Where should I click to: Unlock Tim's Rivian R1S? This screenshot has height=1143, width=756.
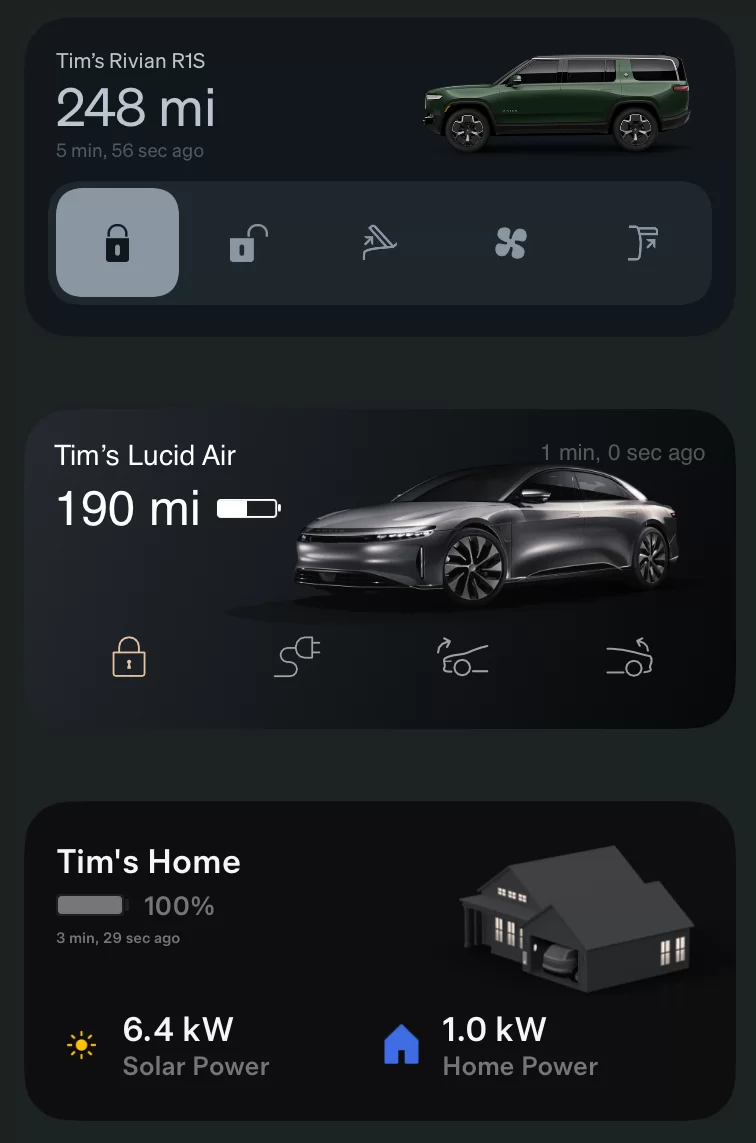(249, 243)
